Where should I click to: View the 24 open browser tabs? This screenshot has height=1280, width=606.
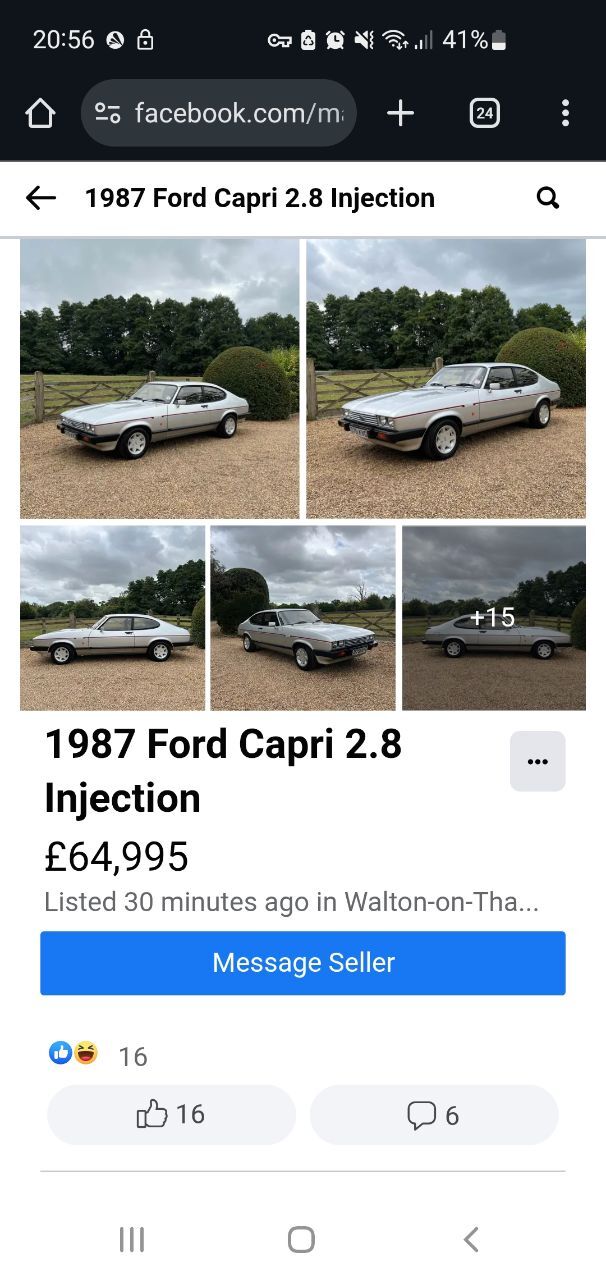[484, 114]
